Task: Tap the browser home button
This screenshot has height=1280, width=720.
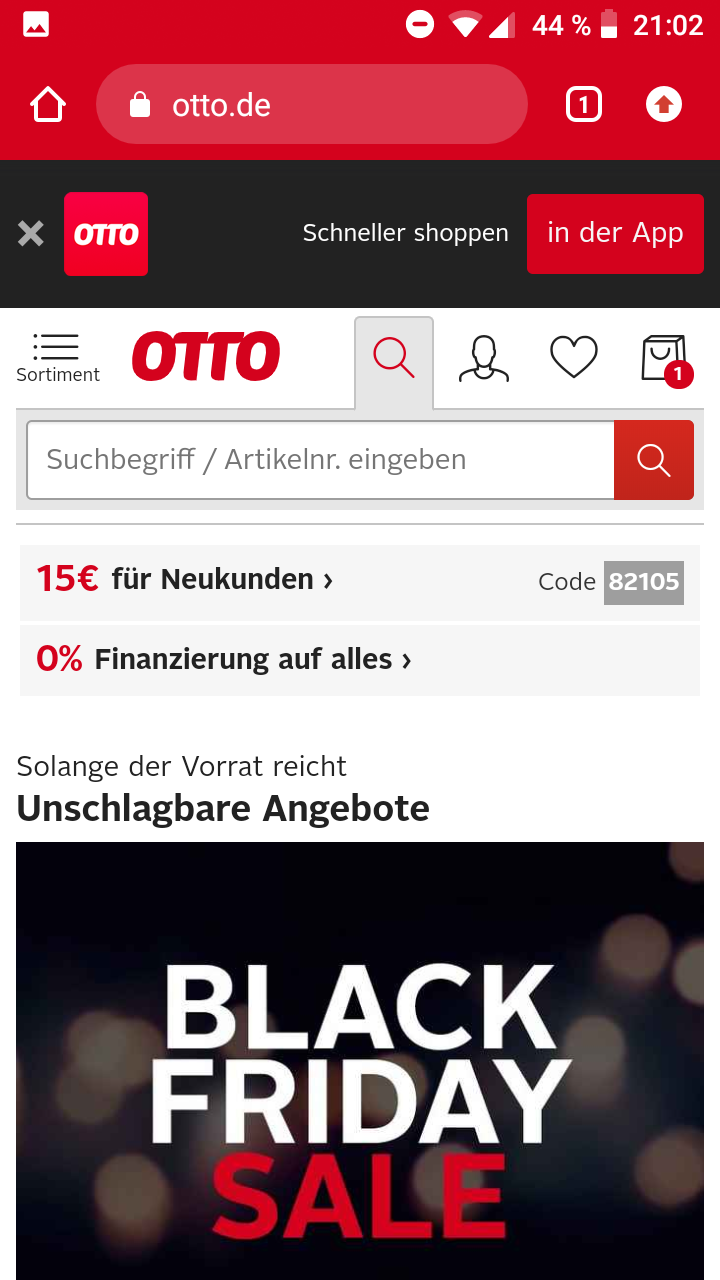Action: (48, 105)
